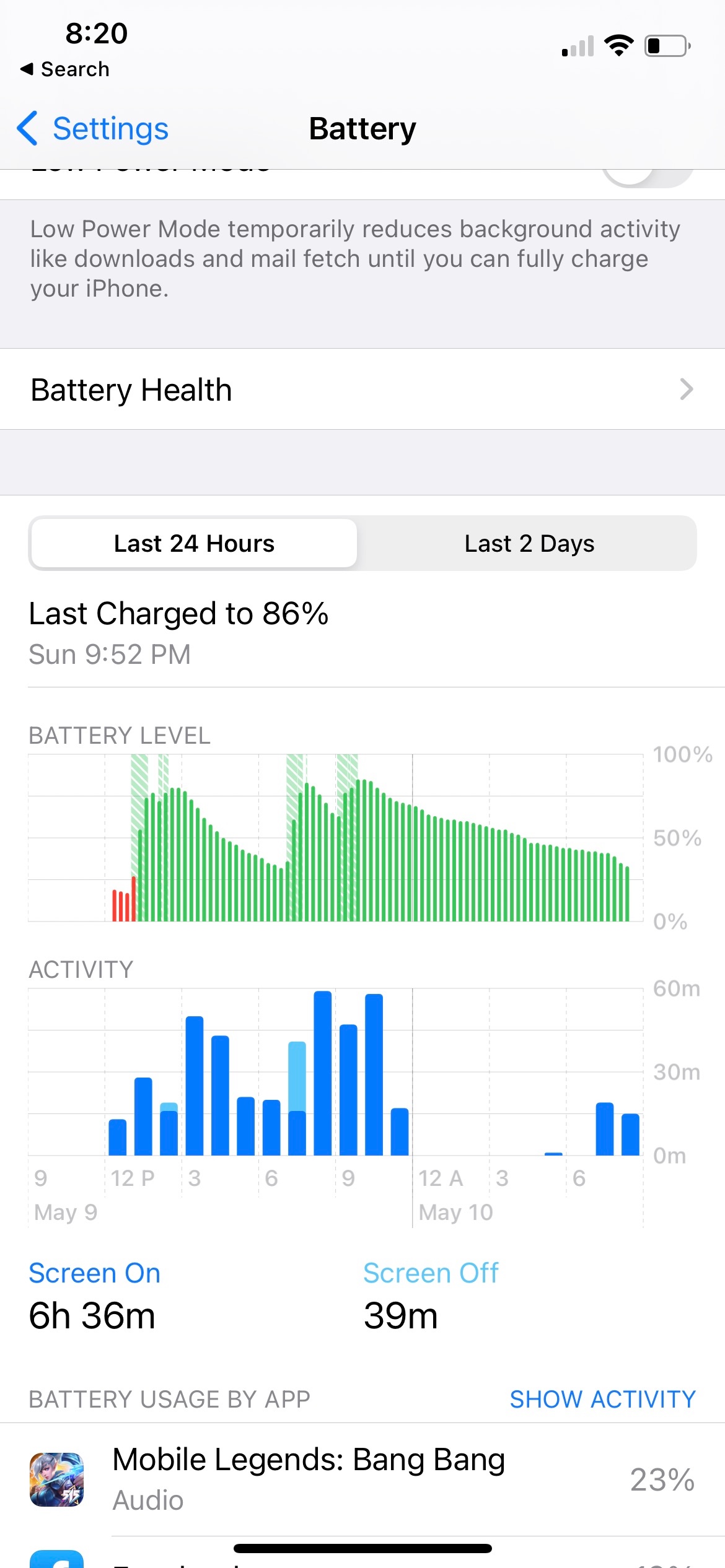Switch to Last 2 Days view

coord(529,544)
